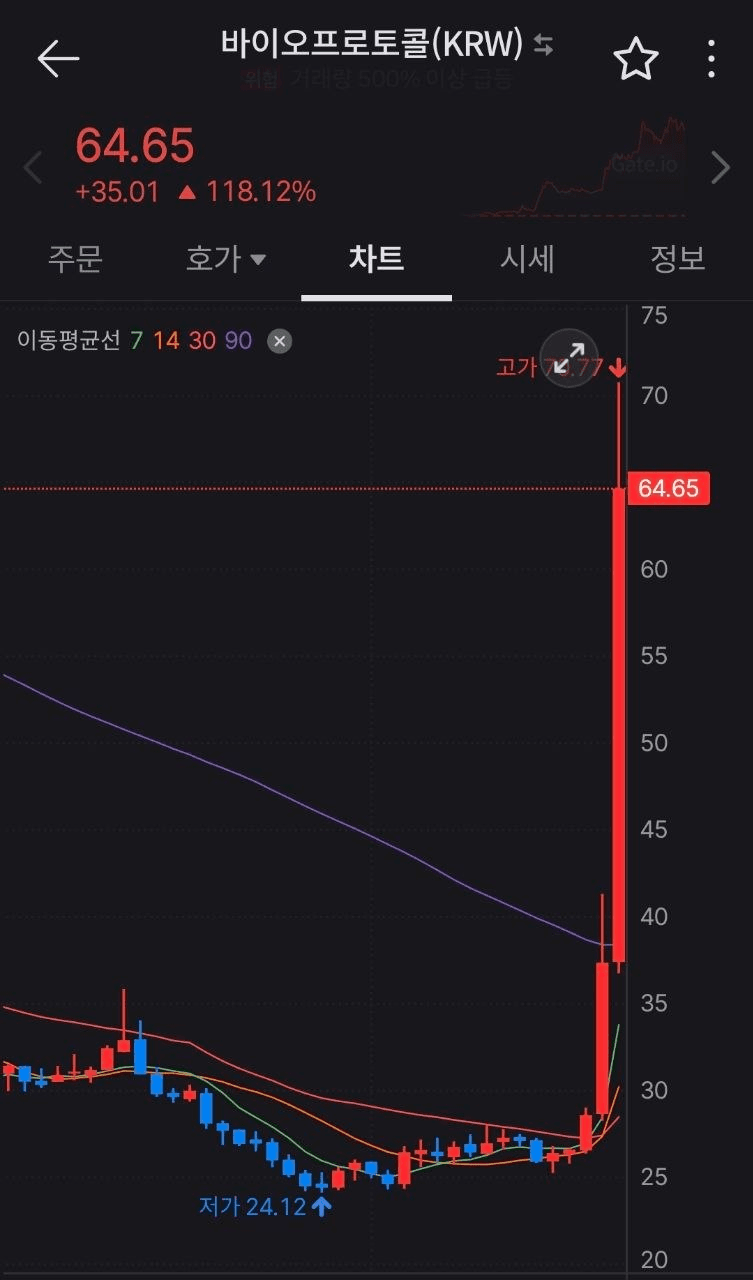The image size is (753, 1280).
Task: Switch to the 시세 tab
Action: coord(528,259)
